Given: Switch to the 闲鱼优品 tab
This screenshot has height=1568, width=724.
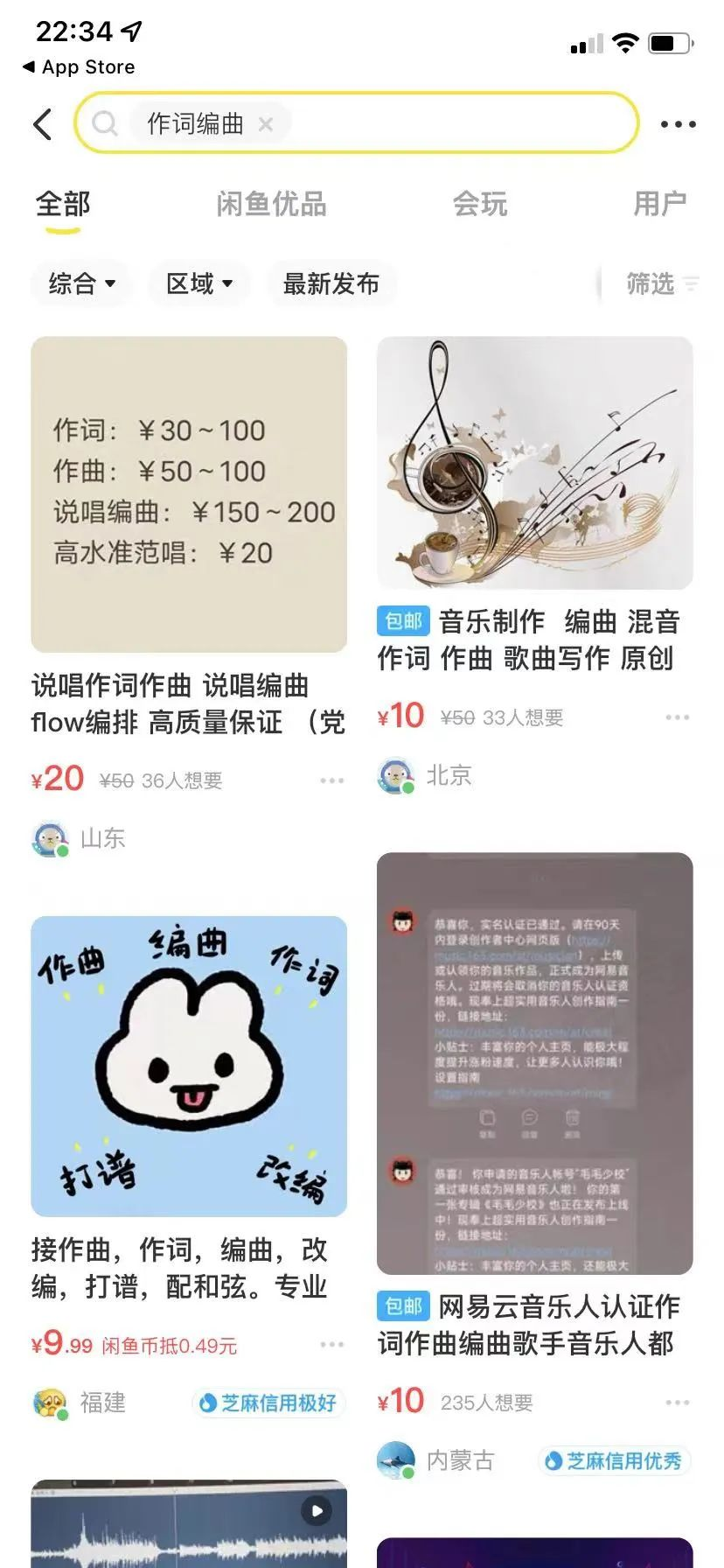Looking at the screenshot, I should pos(271,204).
